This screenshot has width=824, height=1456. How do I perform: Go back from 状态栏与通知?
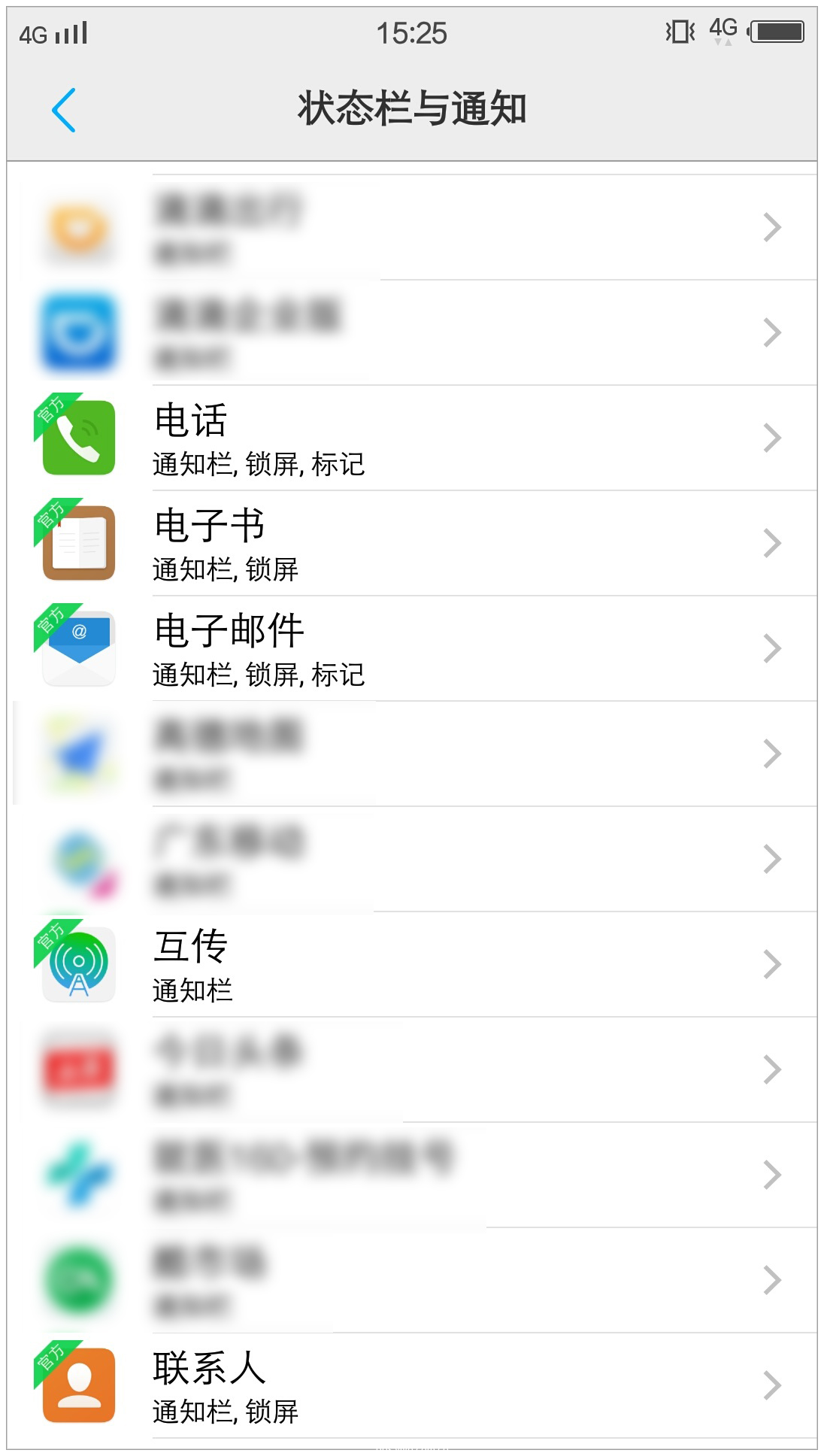[x=64, y=110]
